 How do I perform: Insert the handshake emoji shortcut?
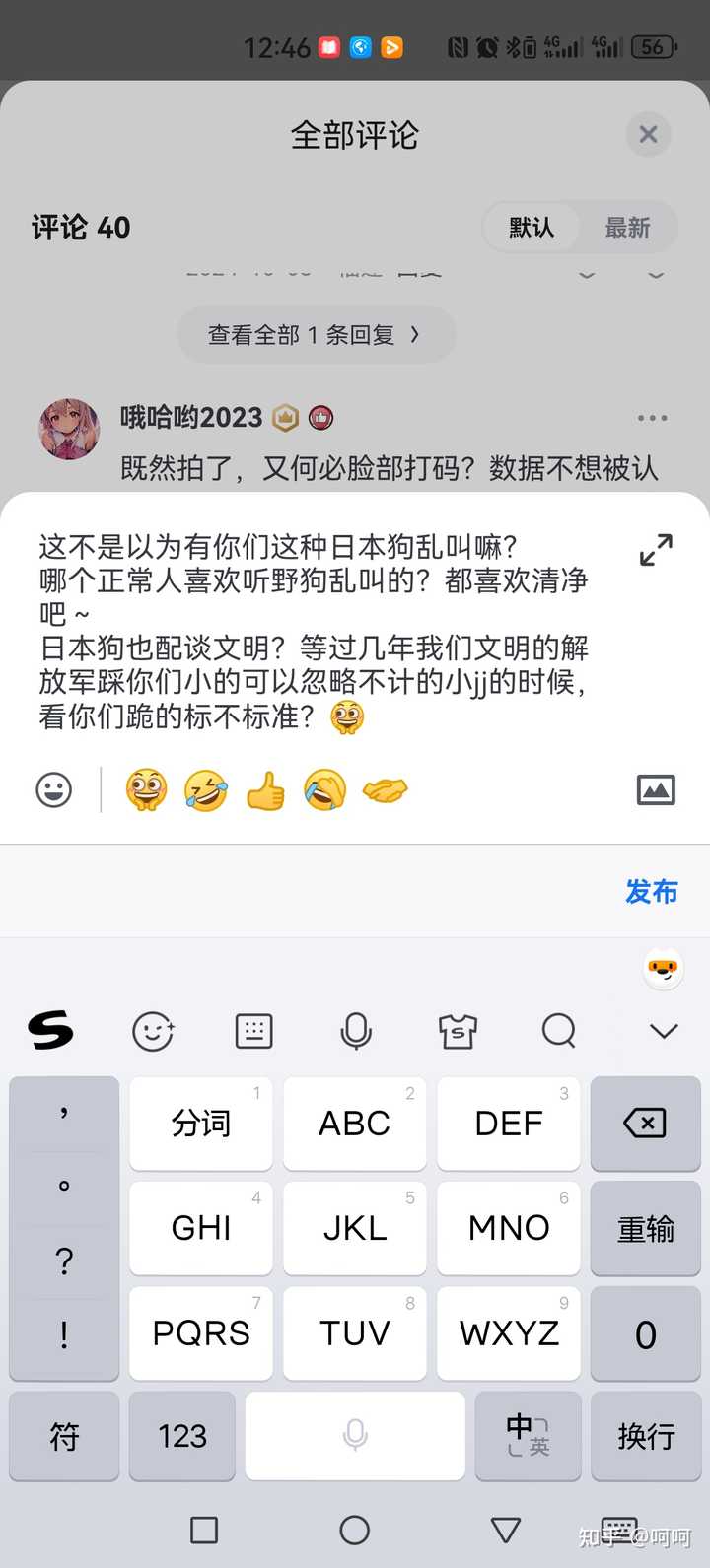click(385, 790)
